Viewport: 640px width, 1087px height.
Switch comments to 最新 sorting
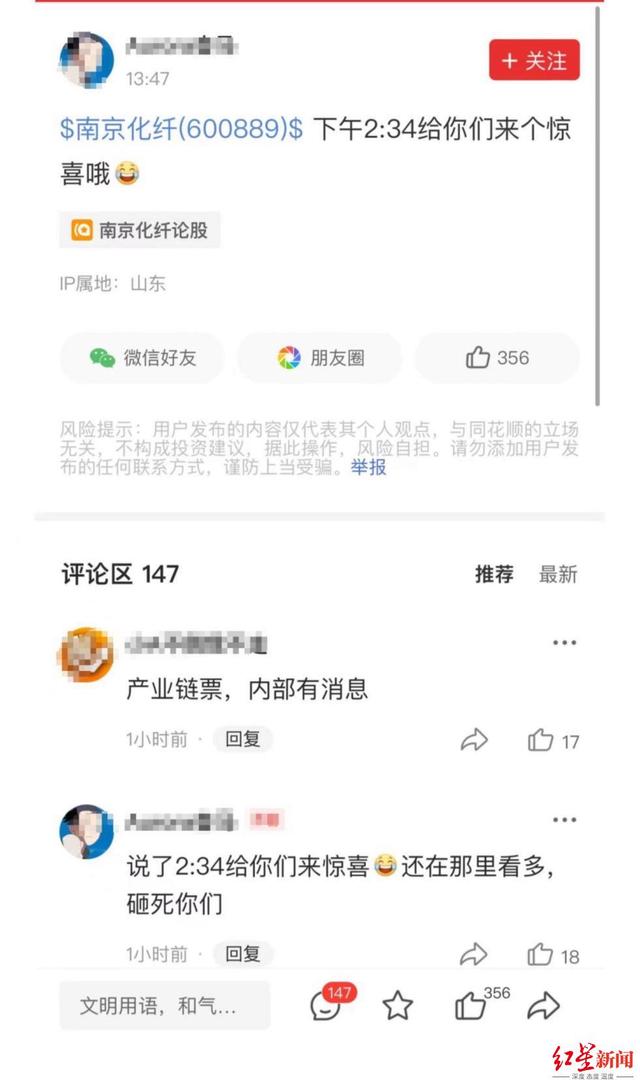[x=558, y=574]
